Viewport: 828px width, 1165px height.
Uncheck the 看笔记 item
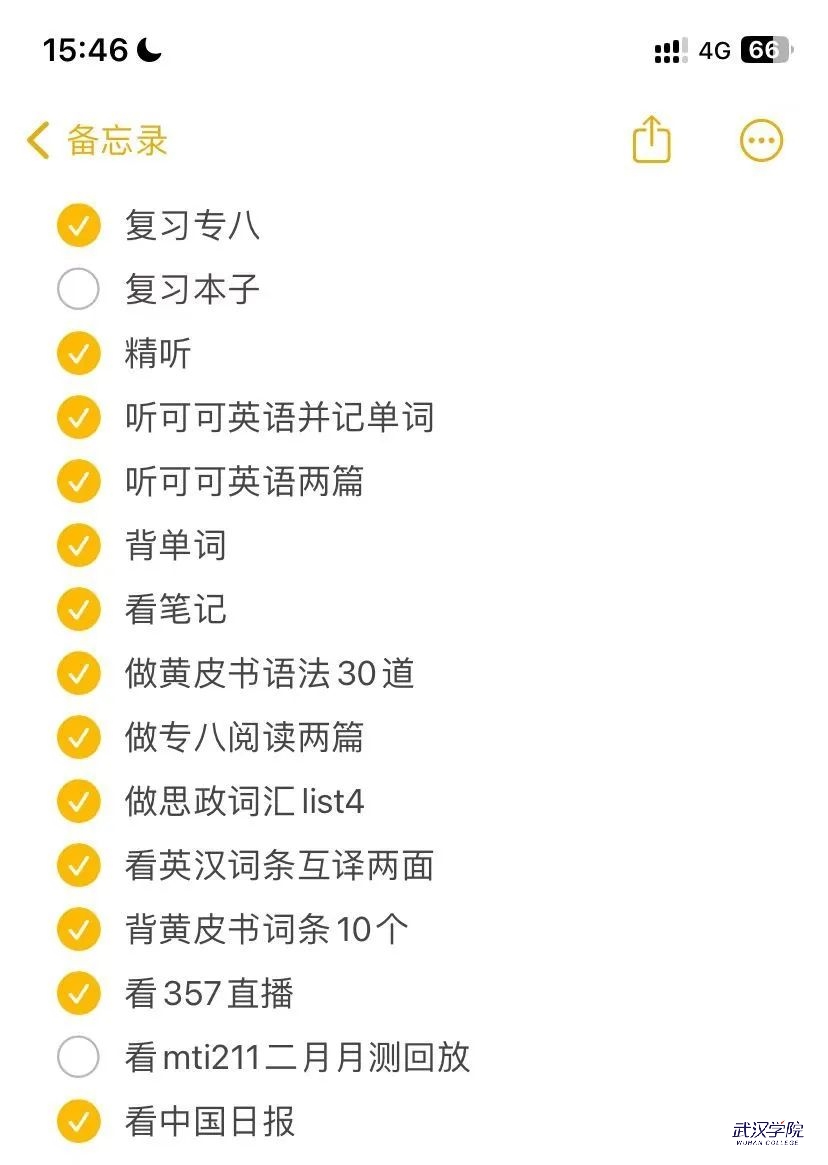coord(78,609)
